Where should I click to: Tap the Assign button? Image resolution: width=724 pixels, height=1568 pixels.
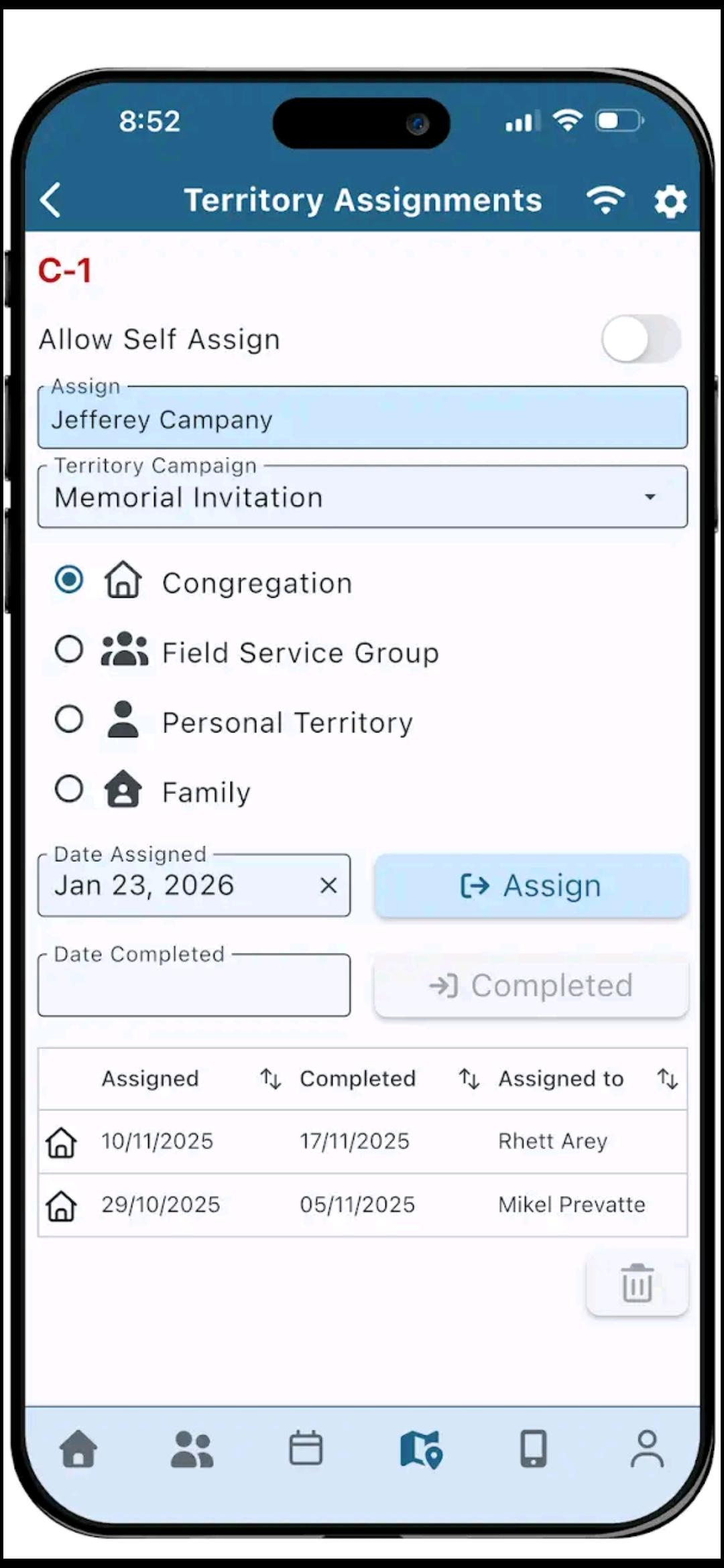tap(531, 886)
